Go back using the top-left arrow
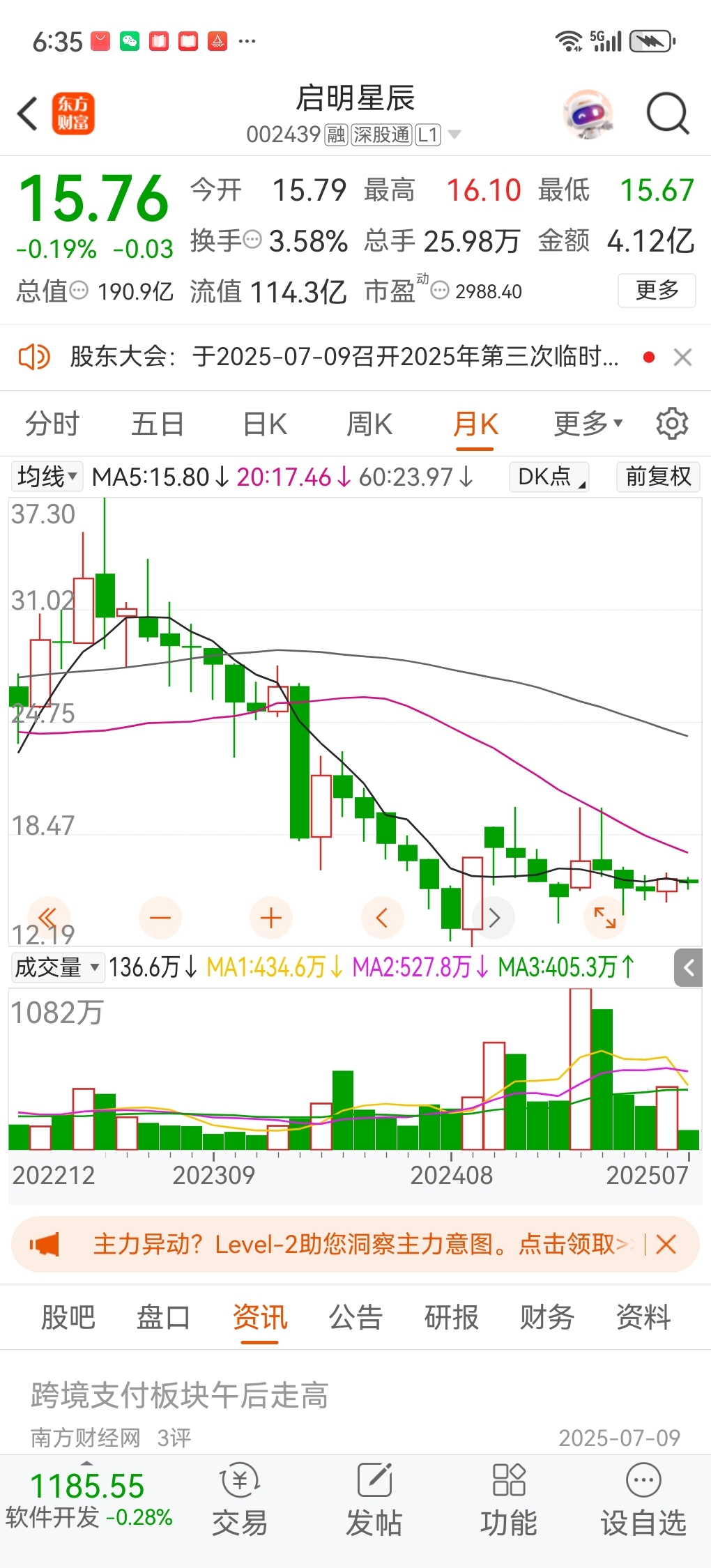The image size is (711, 1568). point(28,114)
